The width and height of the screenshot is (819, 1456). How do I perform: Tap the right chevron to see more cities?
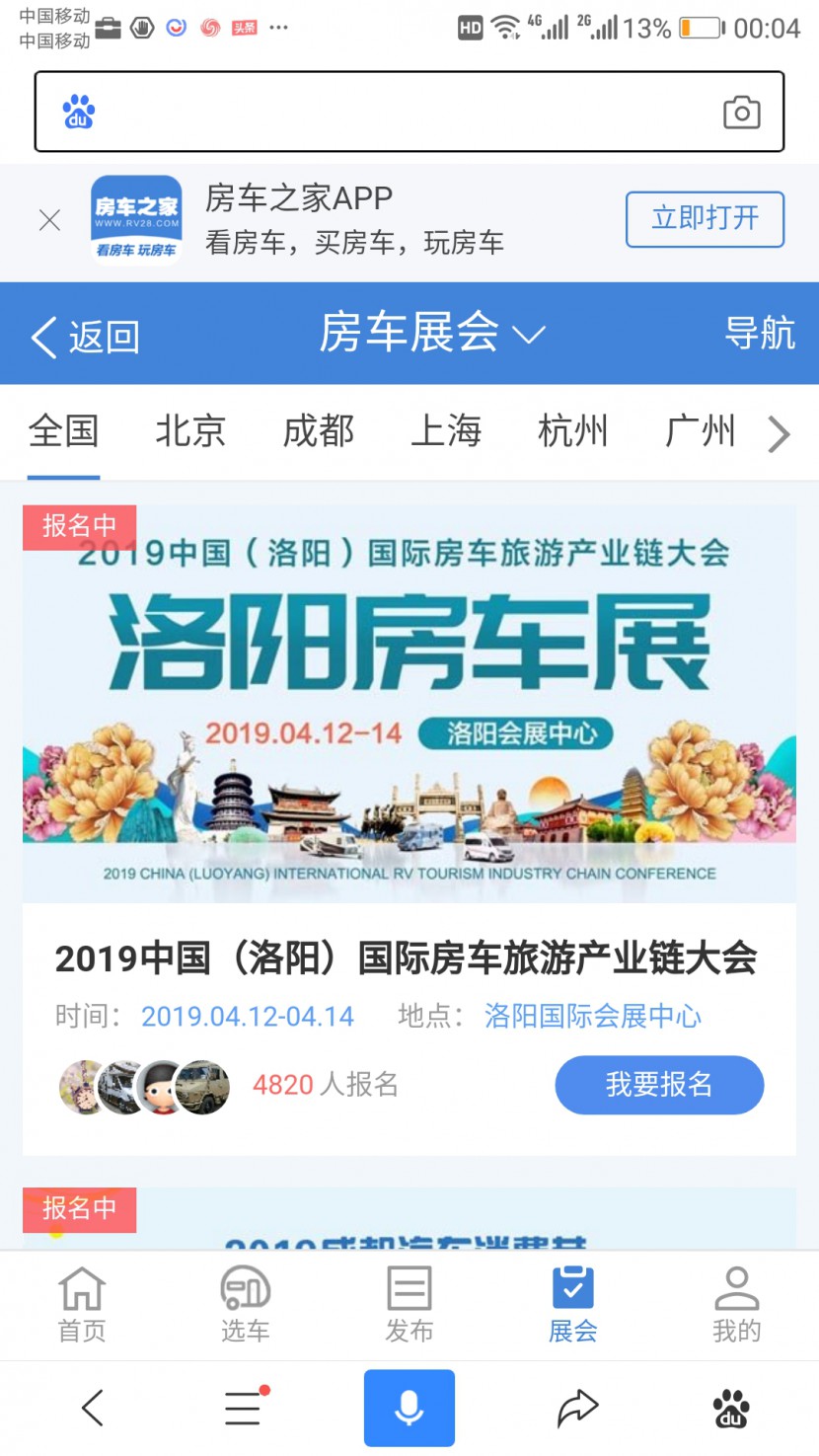click(781, 433)
